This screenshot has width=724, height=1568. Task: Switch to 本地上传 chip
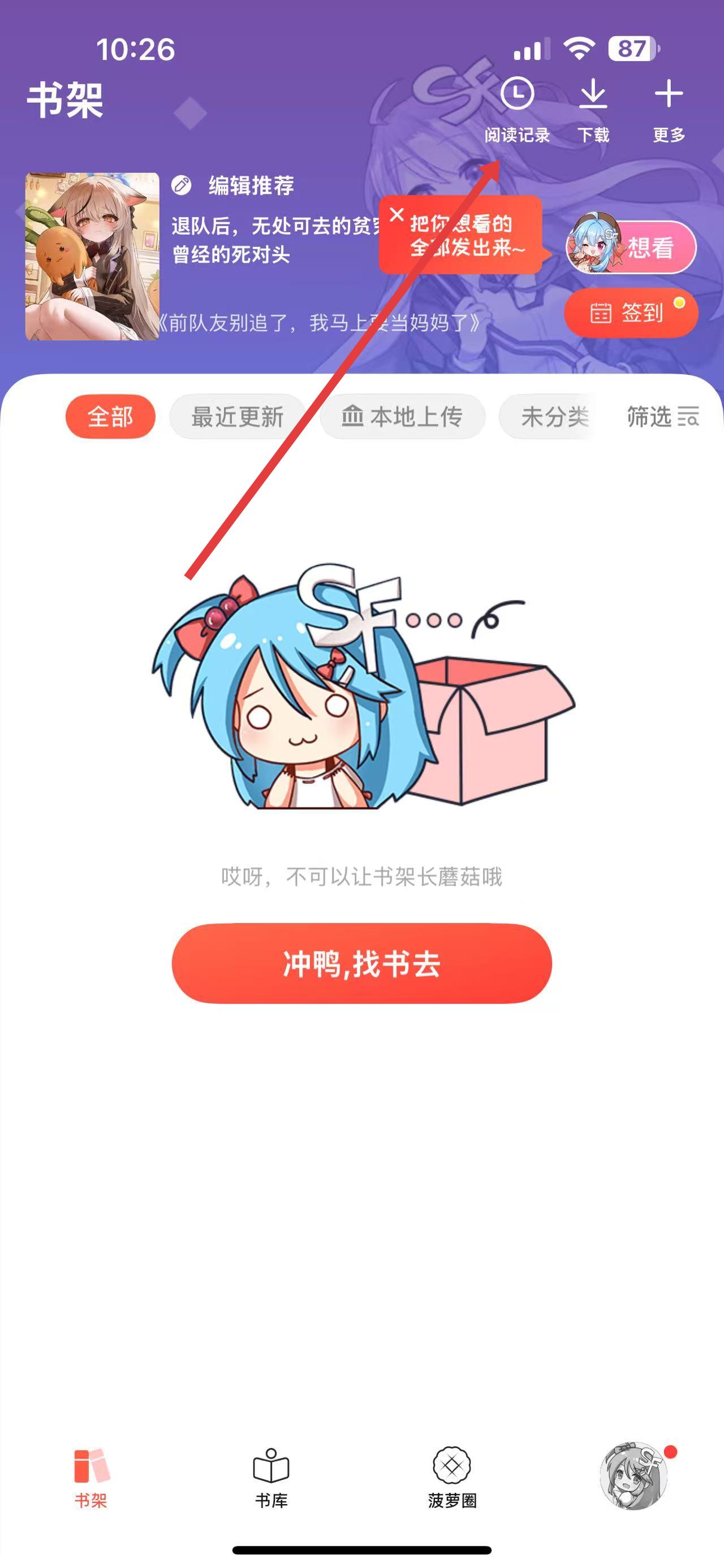click(402, 417)
